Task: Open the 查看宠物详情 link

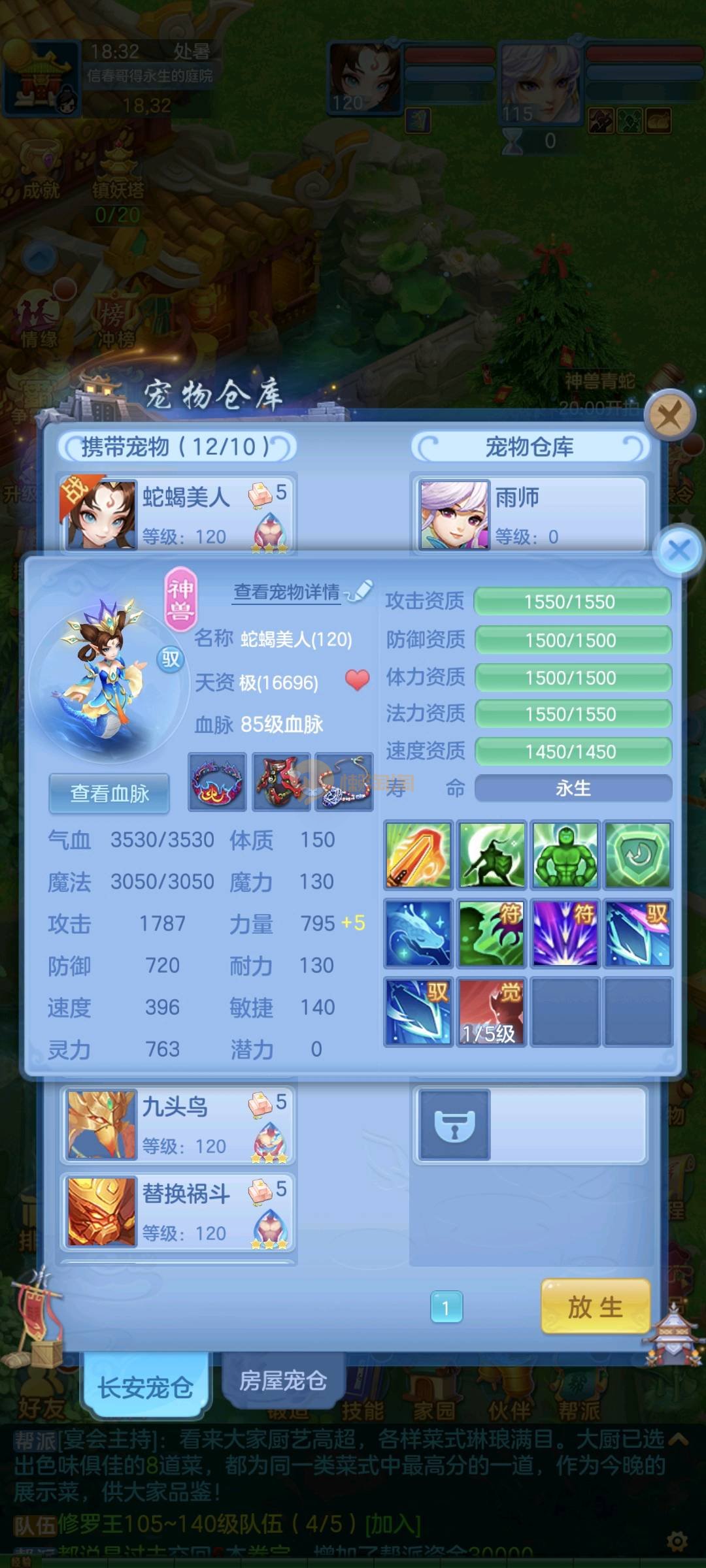Action: click(287, 592)
